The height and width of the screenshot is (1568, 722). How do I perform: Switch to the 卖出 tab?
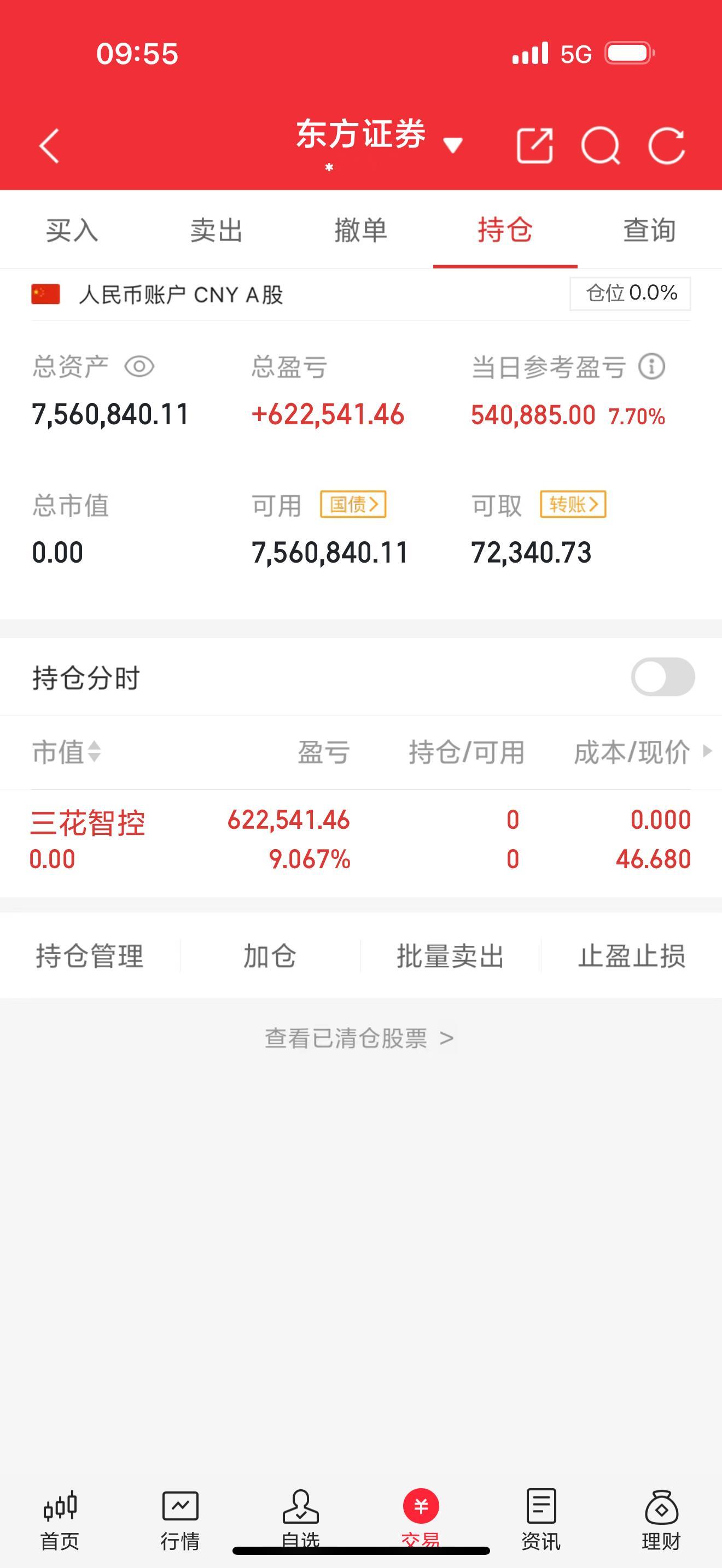coord(217,230)
